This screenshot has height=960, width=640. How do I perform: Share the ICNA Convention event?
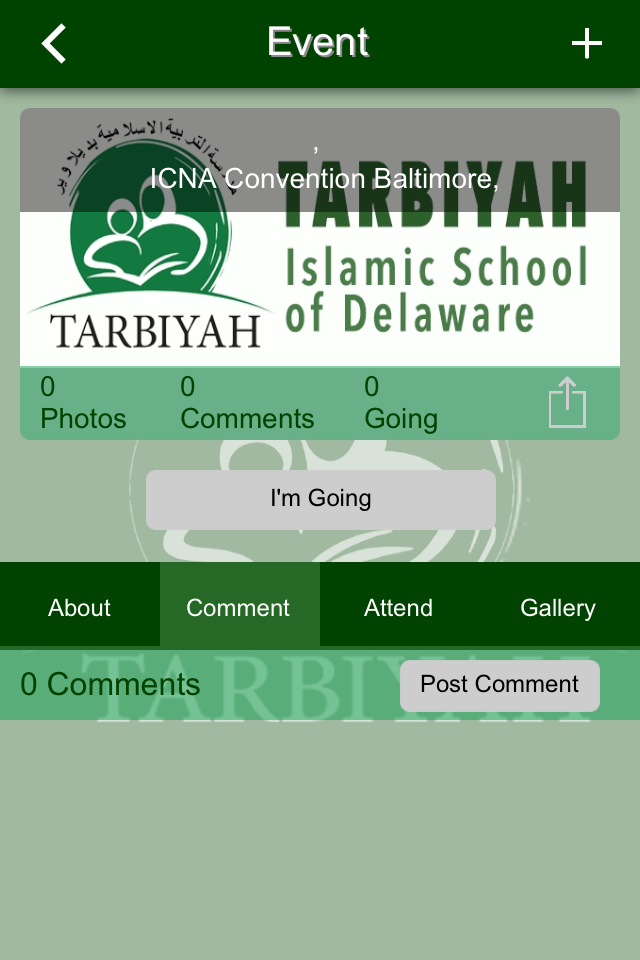[x=567, y=402]
